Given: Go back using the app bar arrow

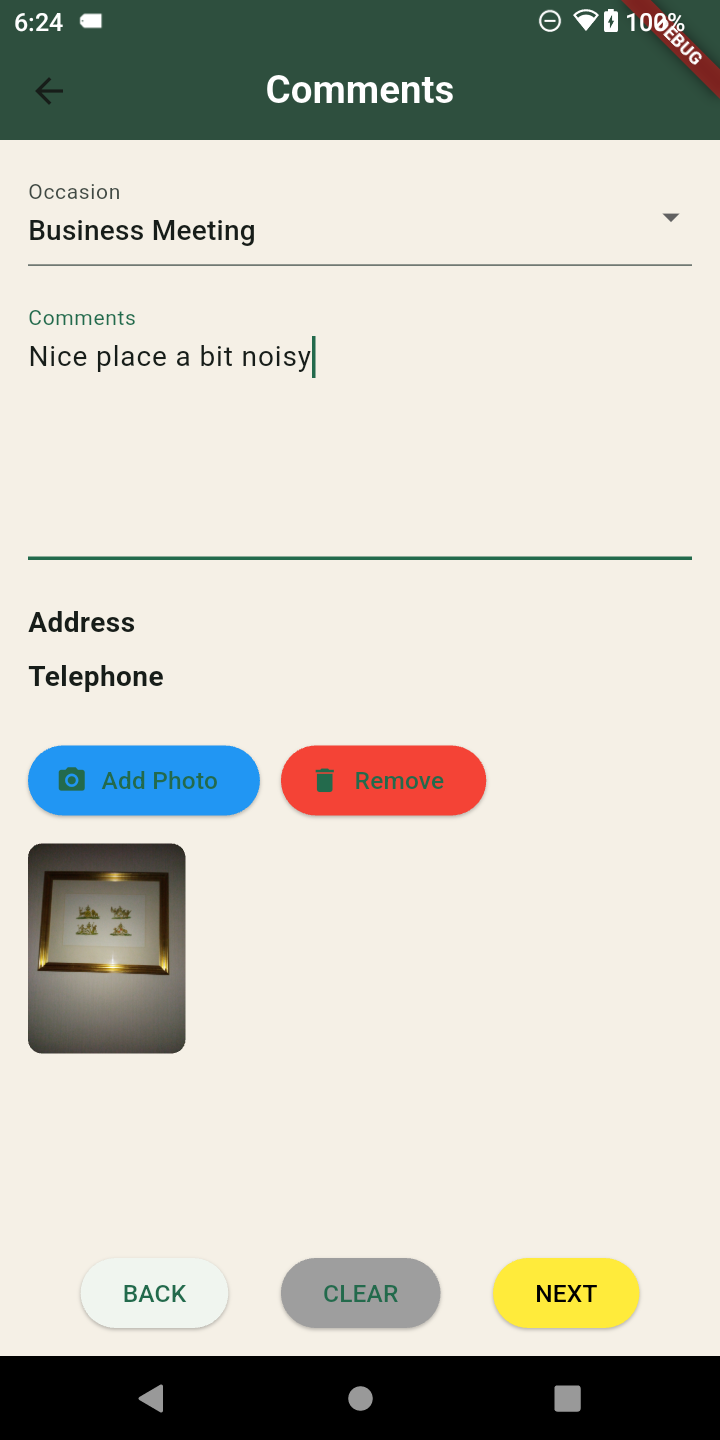Looking at the screenshot, I should tap(49, 91).
